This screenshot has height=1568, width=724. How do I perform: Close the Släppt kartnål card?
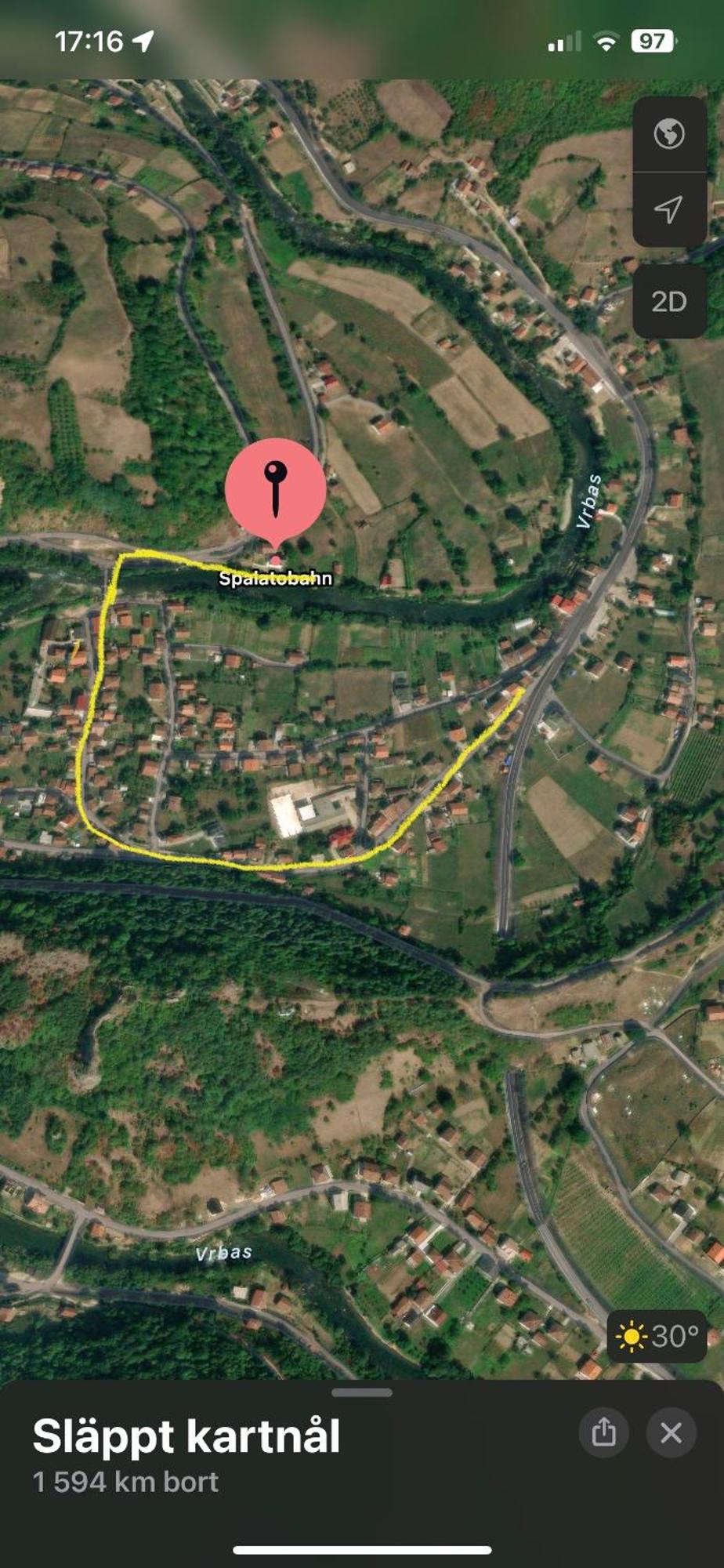(x=671, y=1432)
